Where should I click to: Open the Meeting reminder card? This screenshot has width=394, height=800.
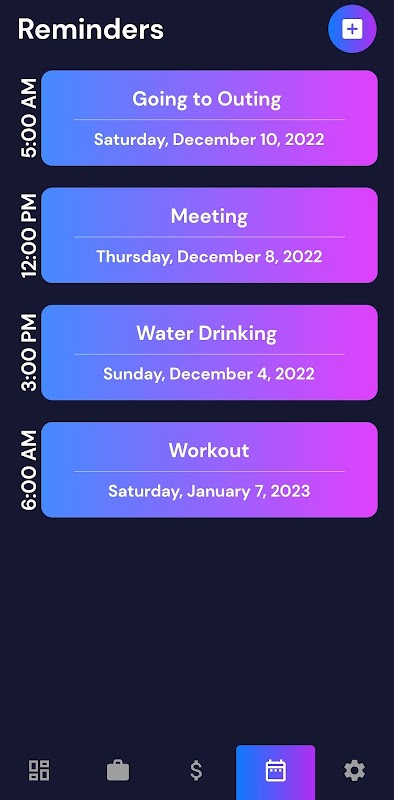pos(209,235)
